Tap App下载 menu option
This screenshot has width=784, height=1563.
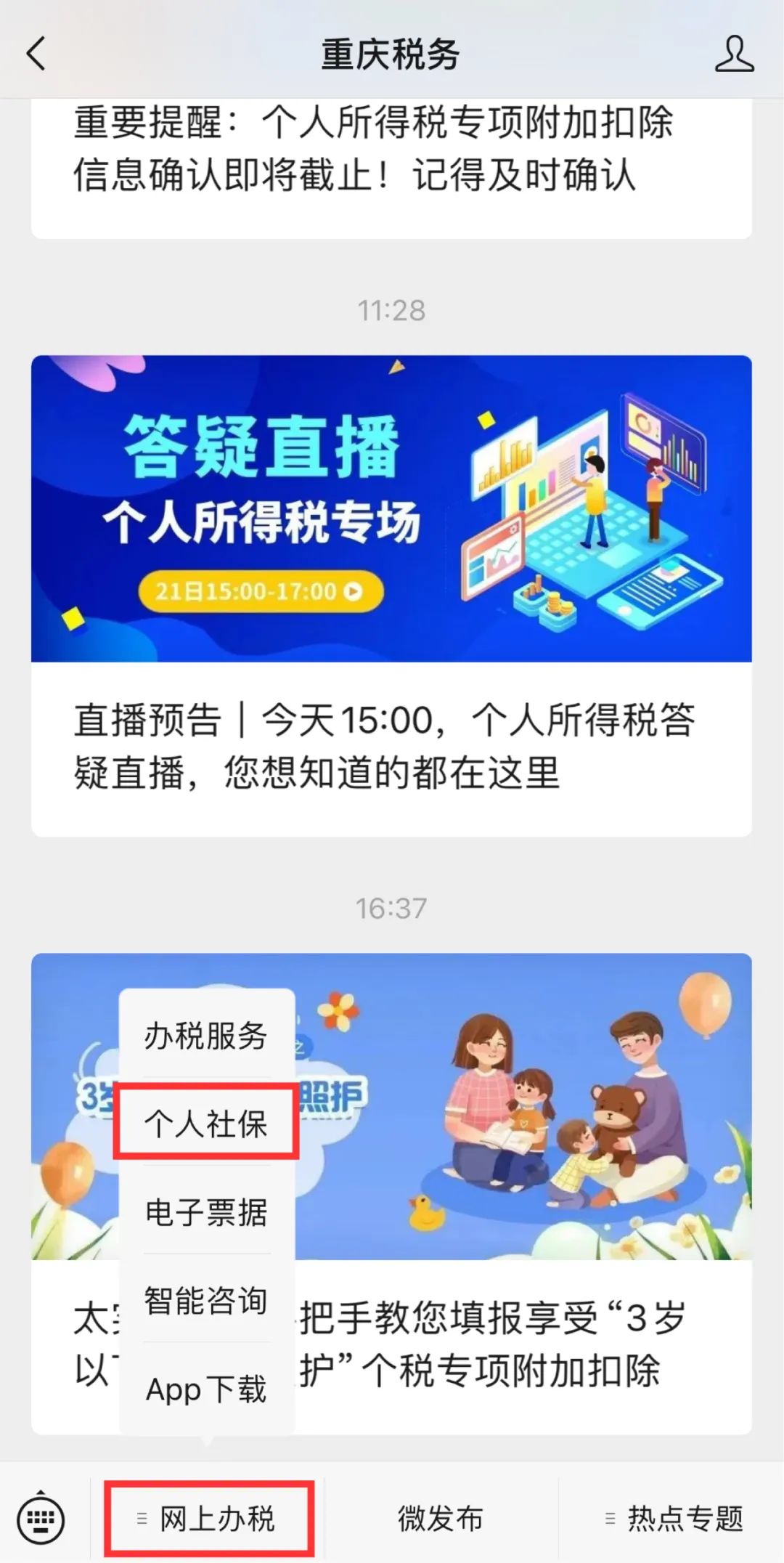click(207, 1389)
